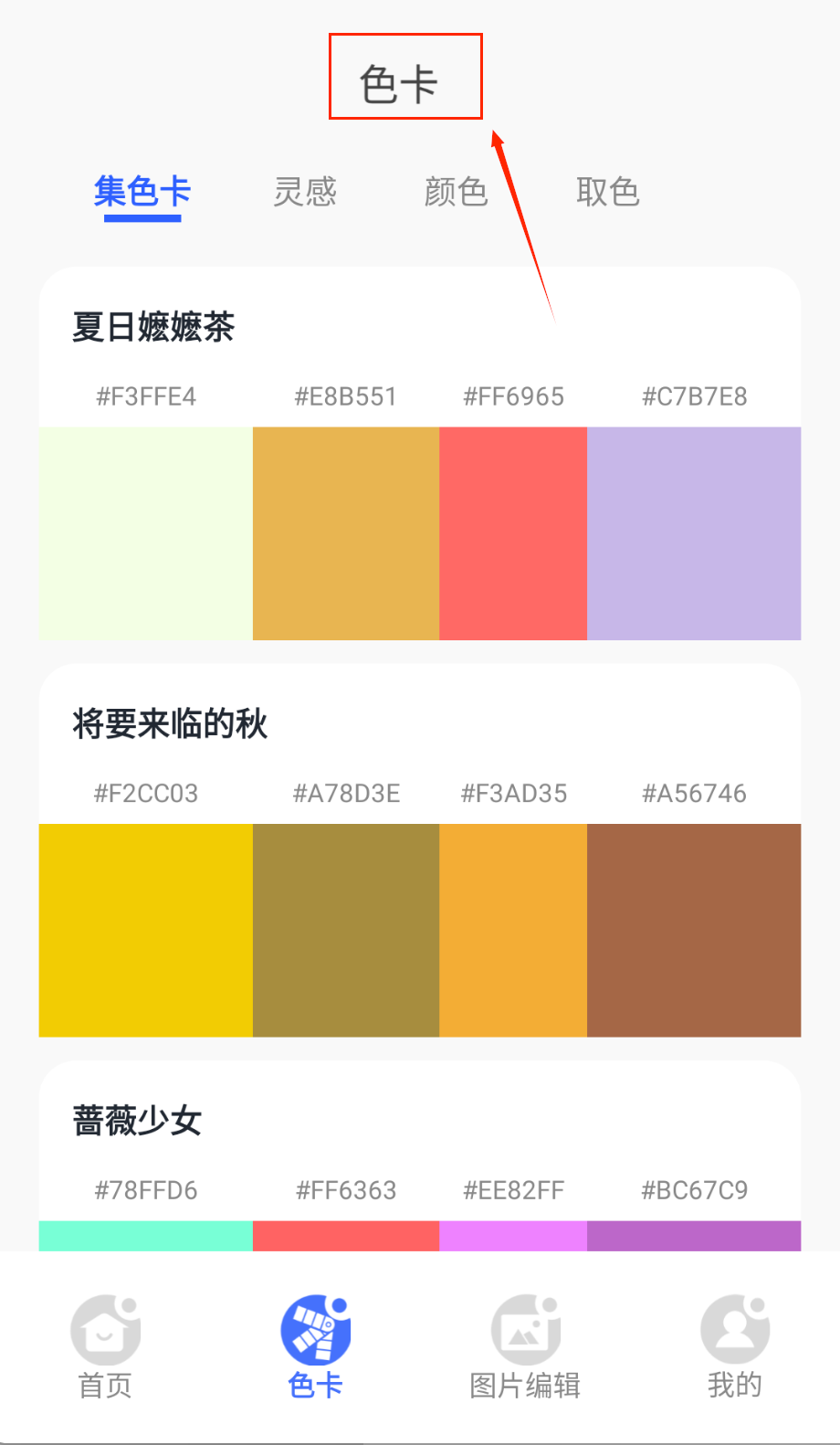Open the 夏日嬷嬷茶 color card
The height and width of the screenshot is (1445, 840).
click(x=153, y=327)
